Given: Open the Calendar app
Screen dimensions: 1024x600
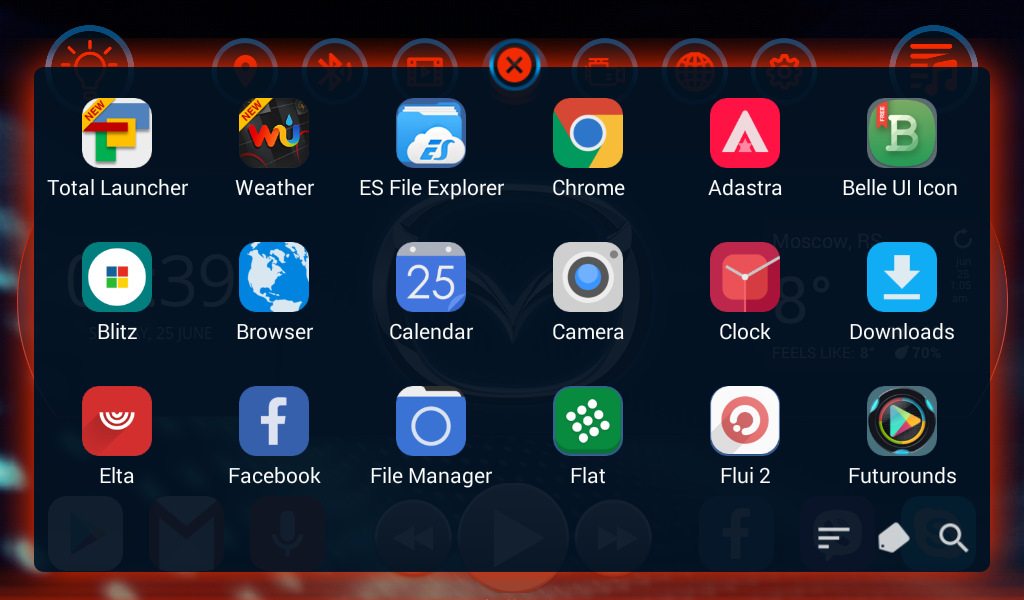Looking at the screenshot, I should click(431, 278).
